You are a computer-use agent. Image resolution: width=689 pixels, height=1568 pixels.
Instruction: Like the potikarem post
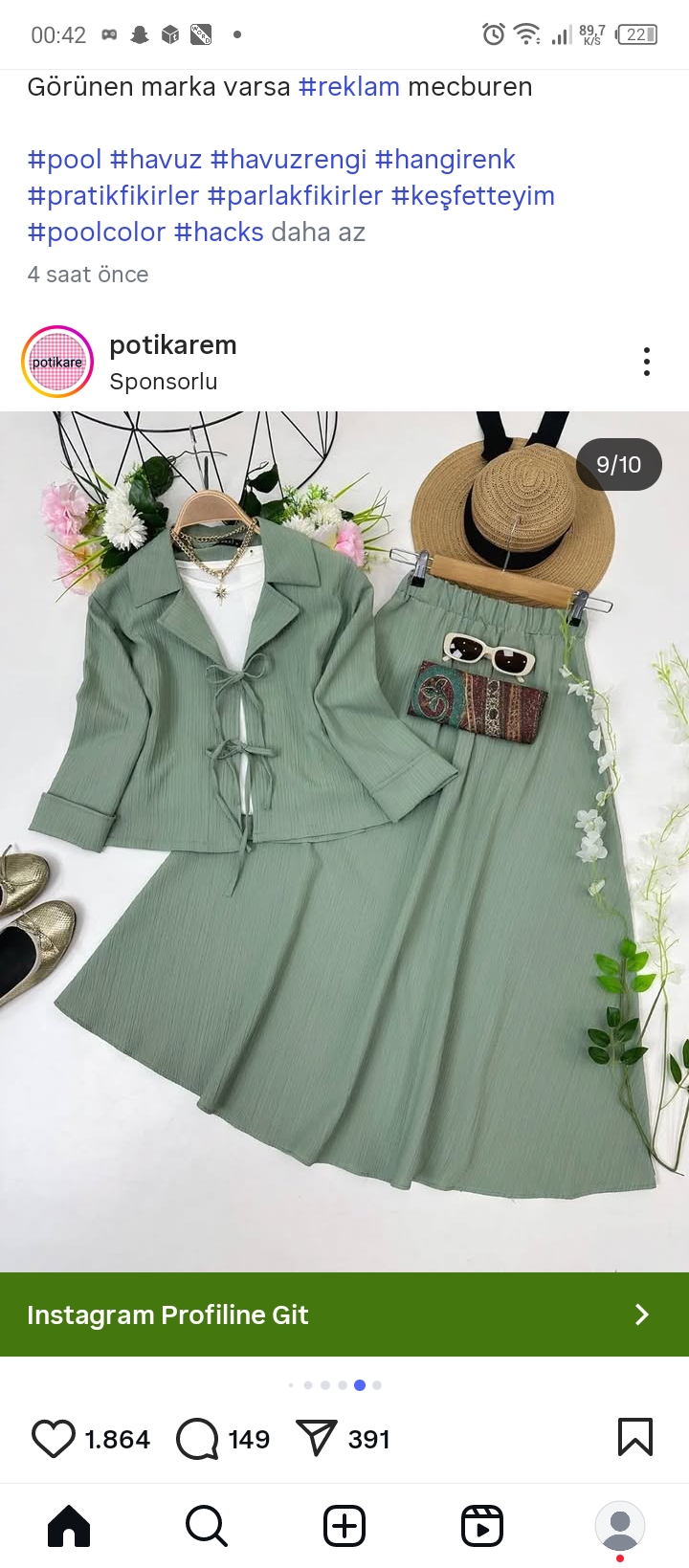point(54,1439)
